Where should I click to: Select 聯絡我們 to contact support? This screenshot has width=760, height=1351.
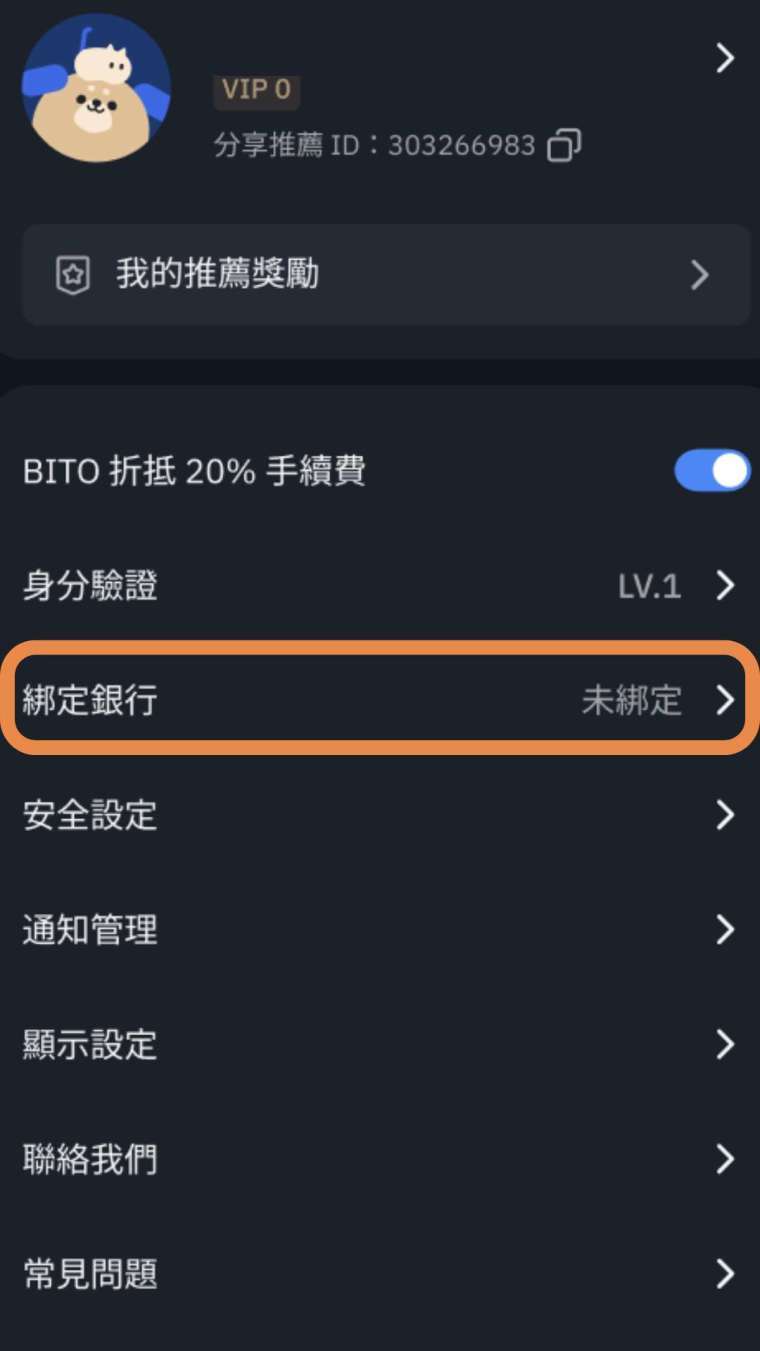(380, 1160)
